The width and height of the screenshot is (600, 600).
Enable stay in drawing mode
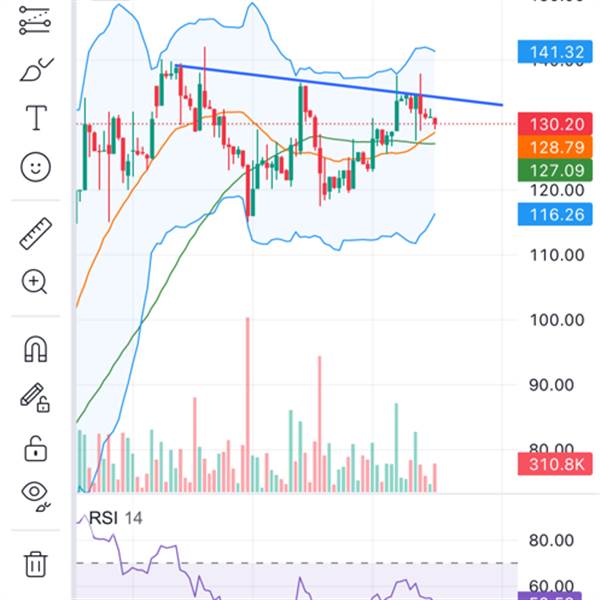point(36,398)
